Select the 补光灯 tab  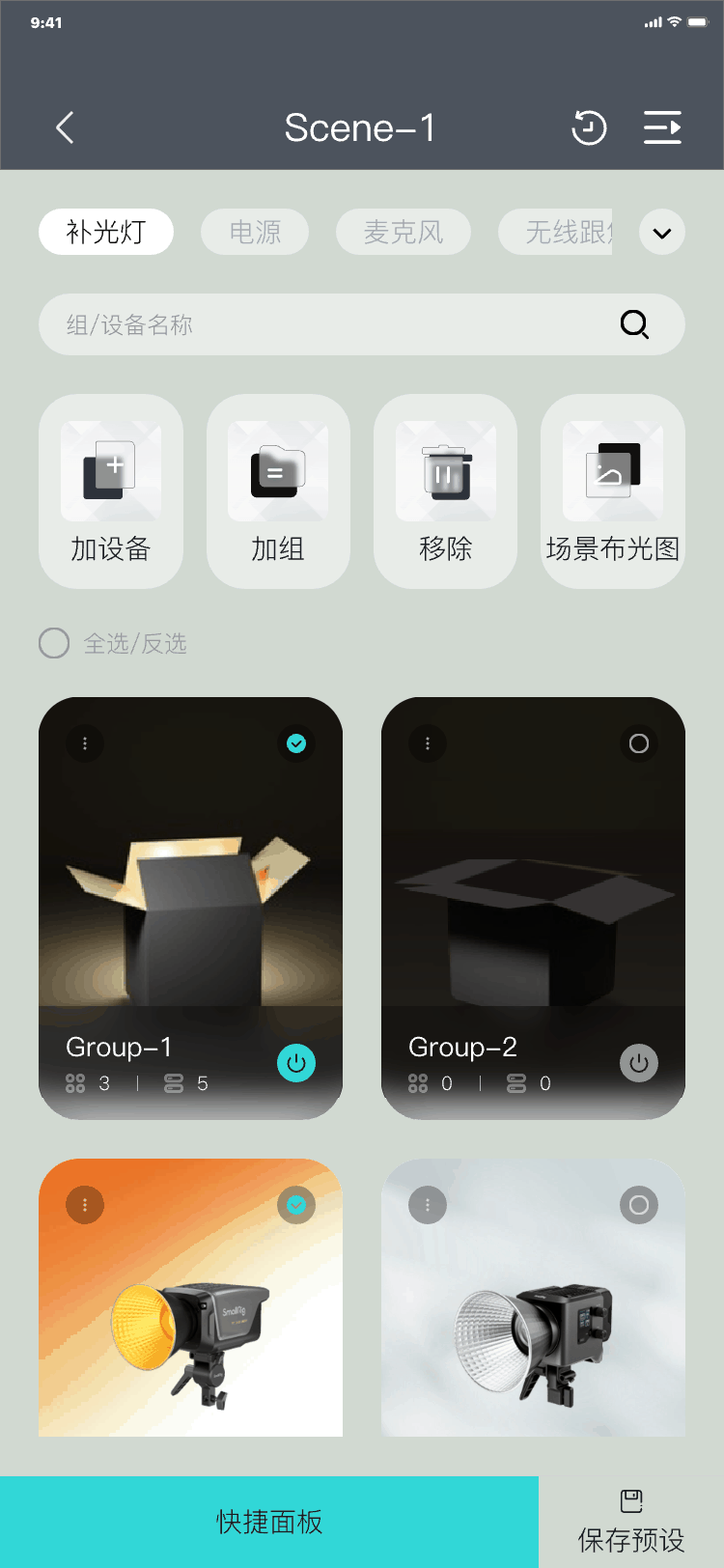(106, 232)
